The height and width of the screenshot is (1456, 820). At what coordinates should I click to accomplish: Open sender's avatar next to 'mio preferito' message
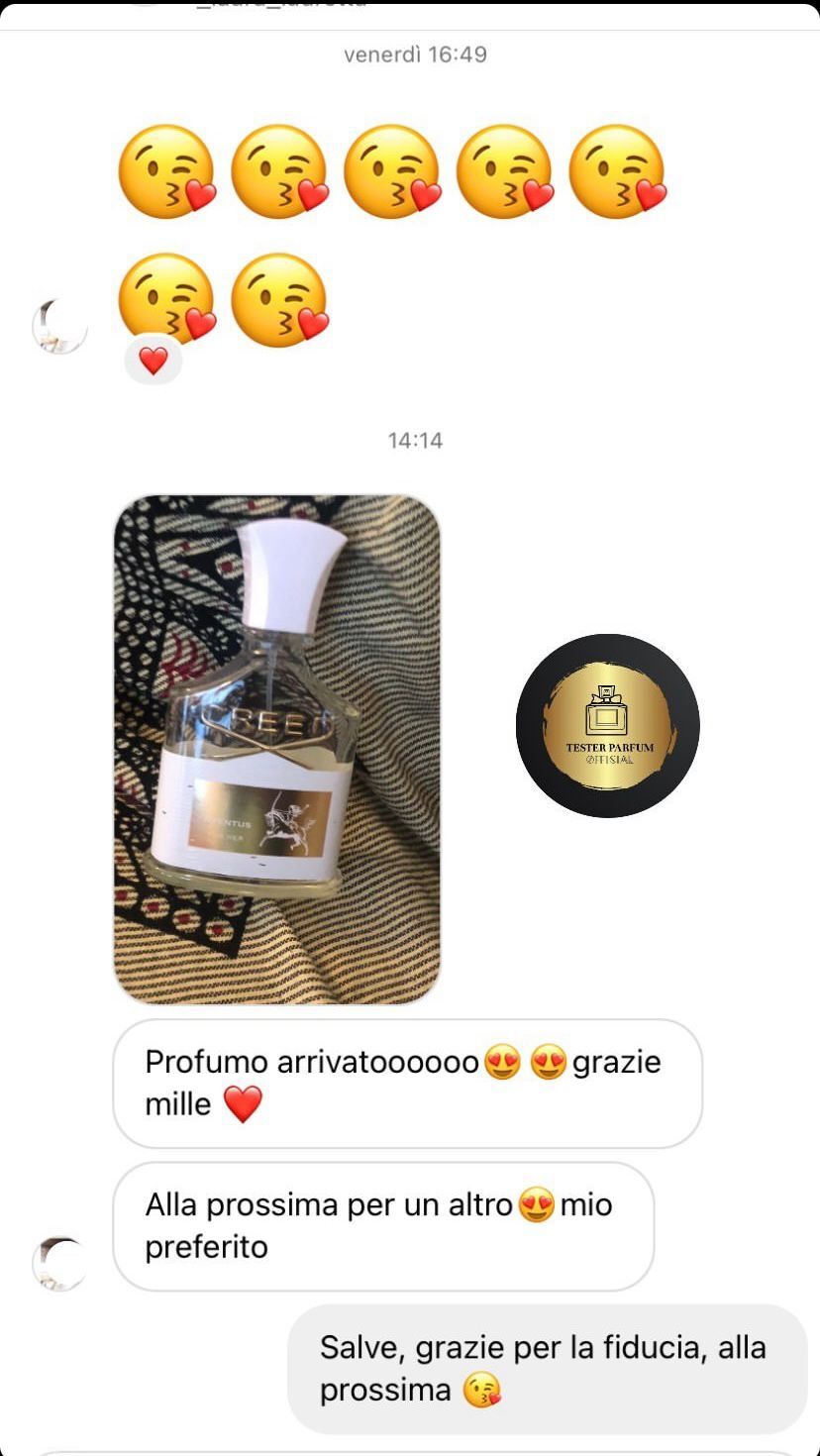coord(59,1263)
